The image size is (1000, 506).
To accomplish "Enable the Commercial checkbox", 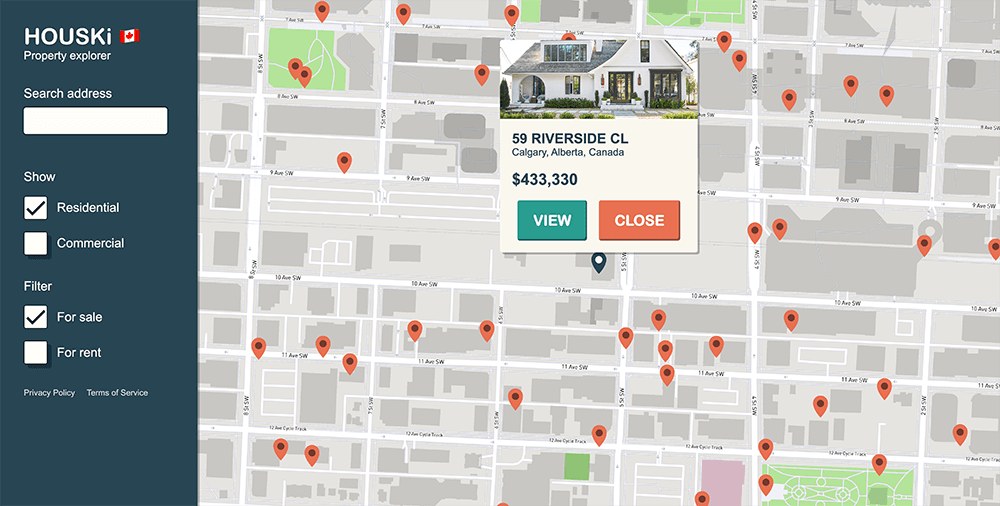I will [x=36, y=243].
